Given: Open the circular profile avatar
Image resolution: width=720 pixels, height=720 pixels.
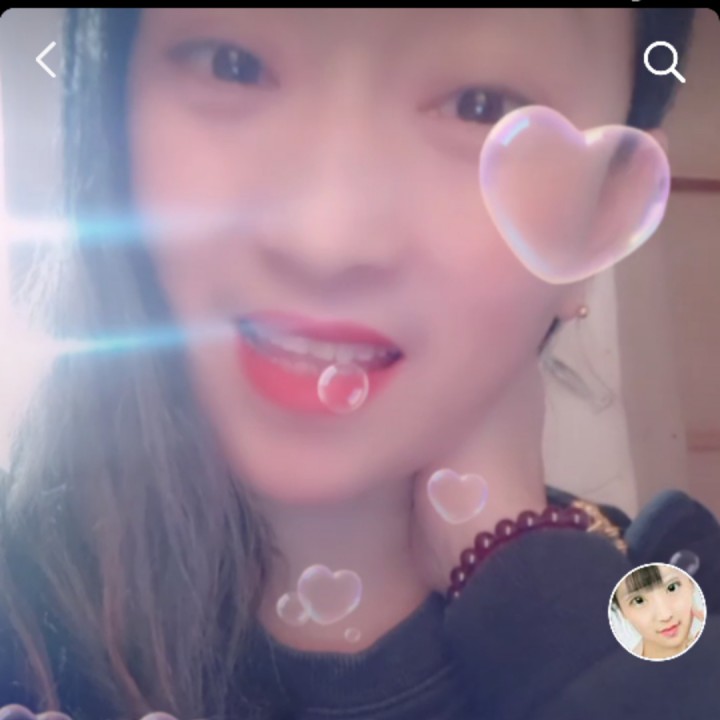Looking at the screenshot, I should click(x=657, y=611).
